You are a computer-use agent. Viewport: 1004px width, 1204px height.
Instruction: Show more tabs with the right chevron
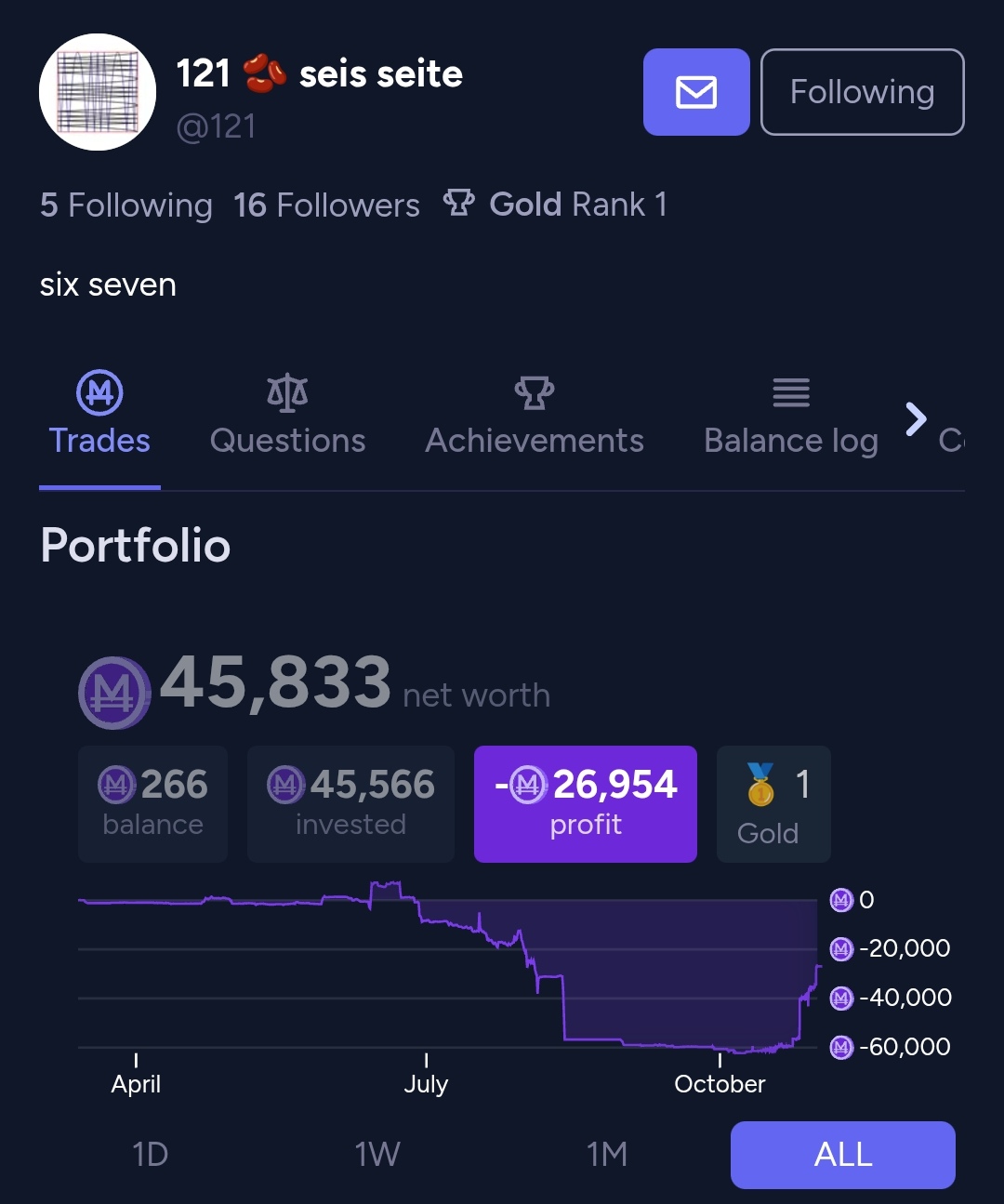point(916,419)
